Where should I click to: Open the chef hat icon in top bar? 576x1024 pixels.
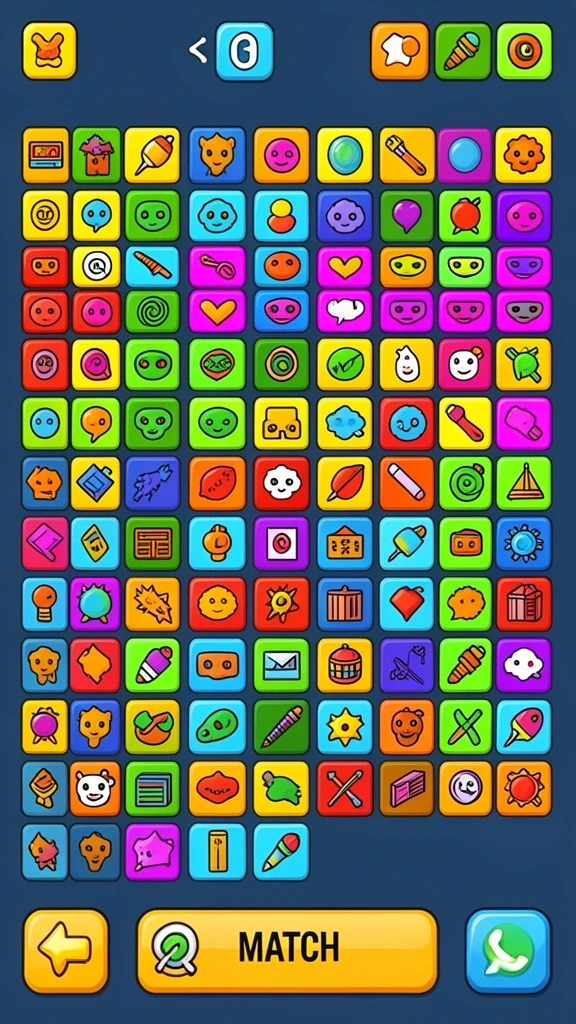[400, 51]
